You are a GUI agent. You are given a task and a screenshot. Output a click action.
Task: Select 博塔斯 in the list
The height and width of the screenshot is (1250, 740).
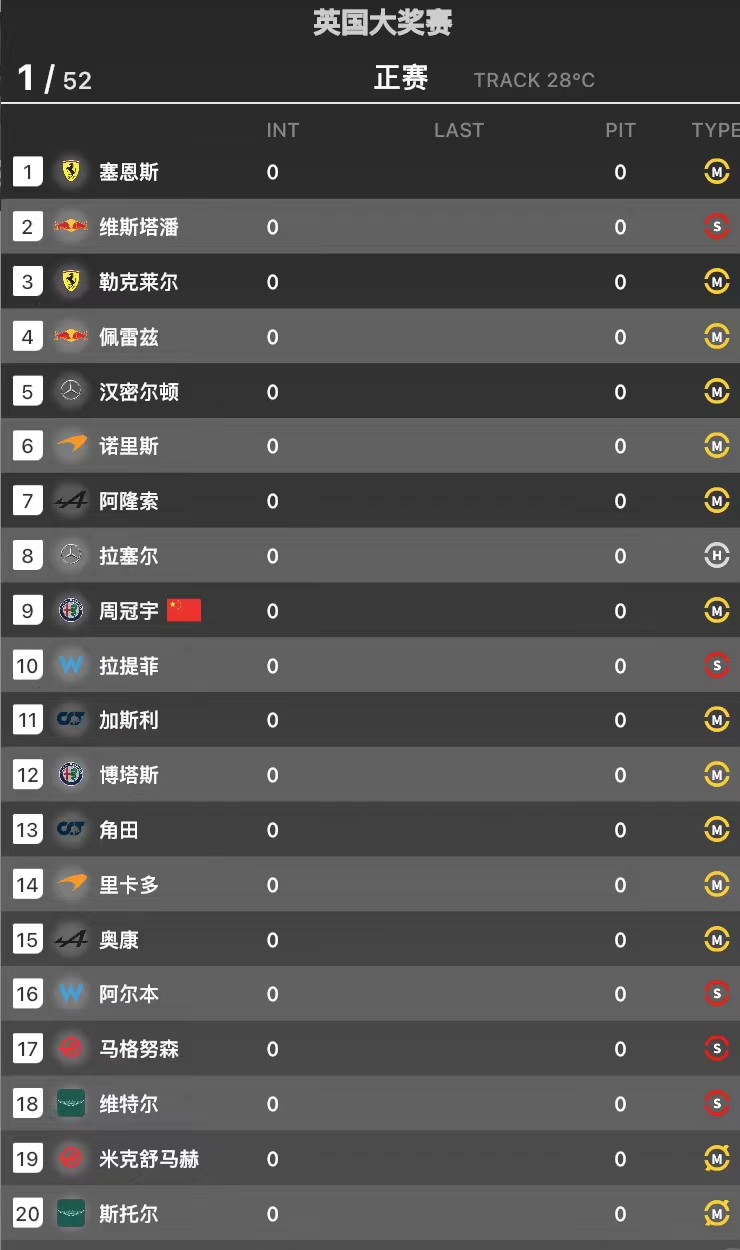pyautogui.click(x=370, y=775)
